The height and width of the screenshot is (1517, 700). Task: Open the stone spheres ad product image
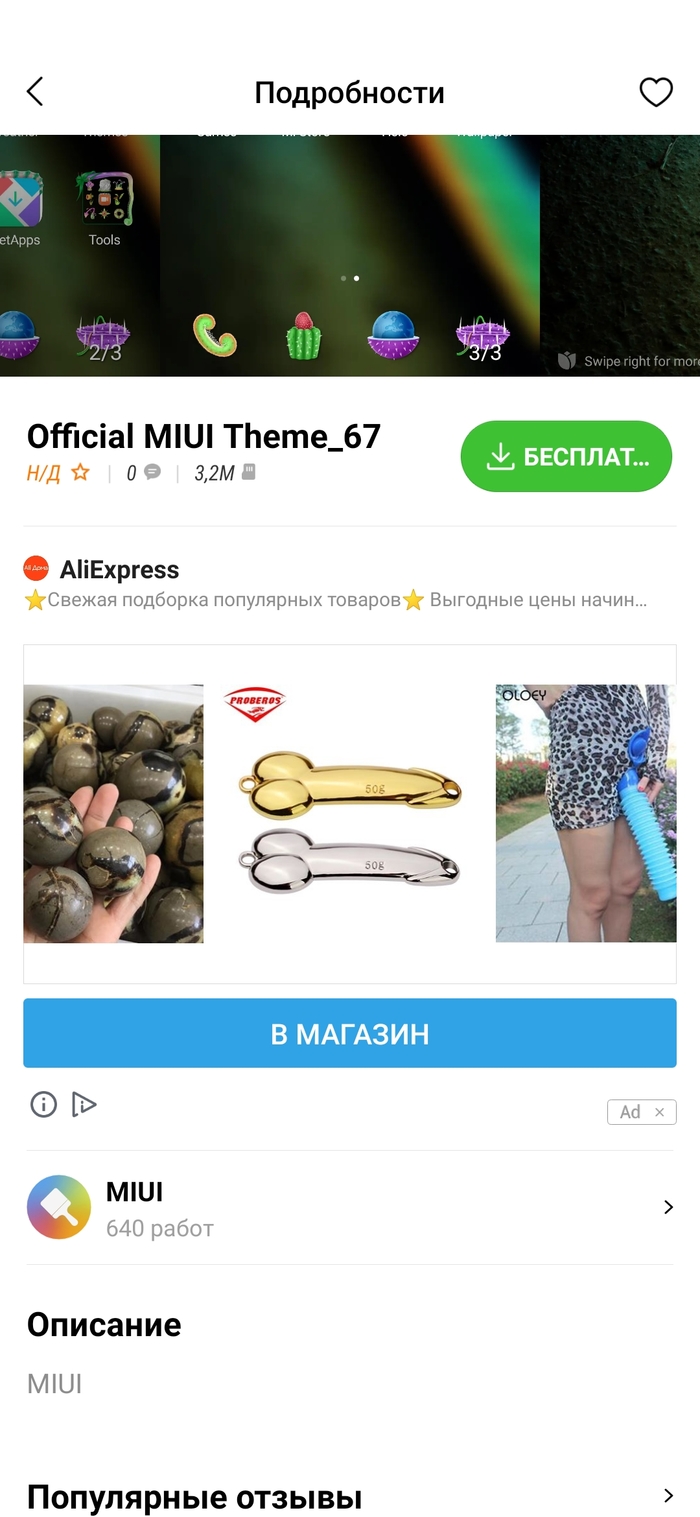click(113, 813)
